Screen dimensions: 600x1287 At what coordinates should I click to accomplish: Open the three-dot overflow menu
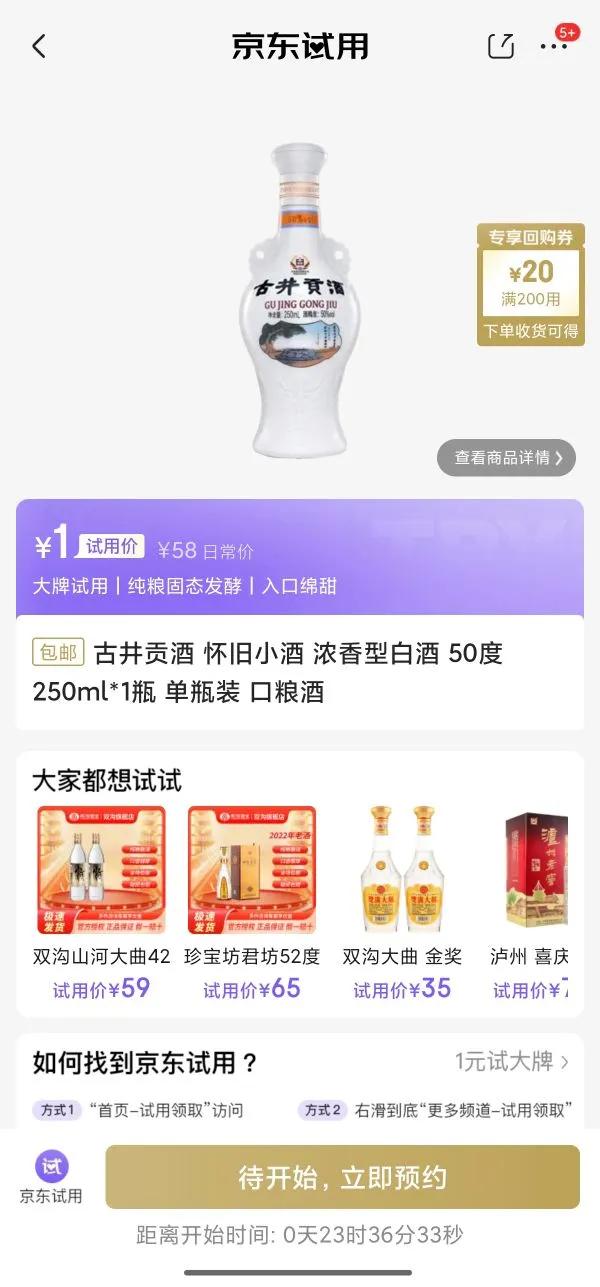point(553,46)
